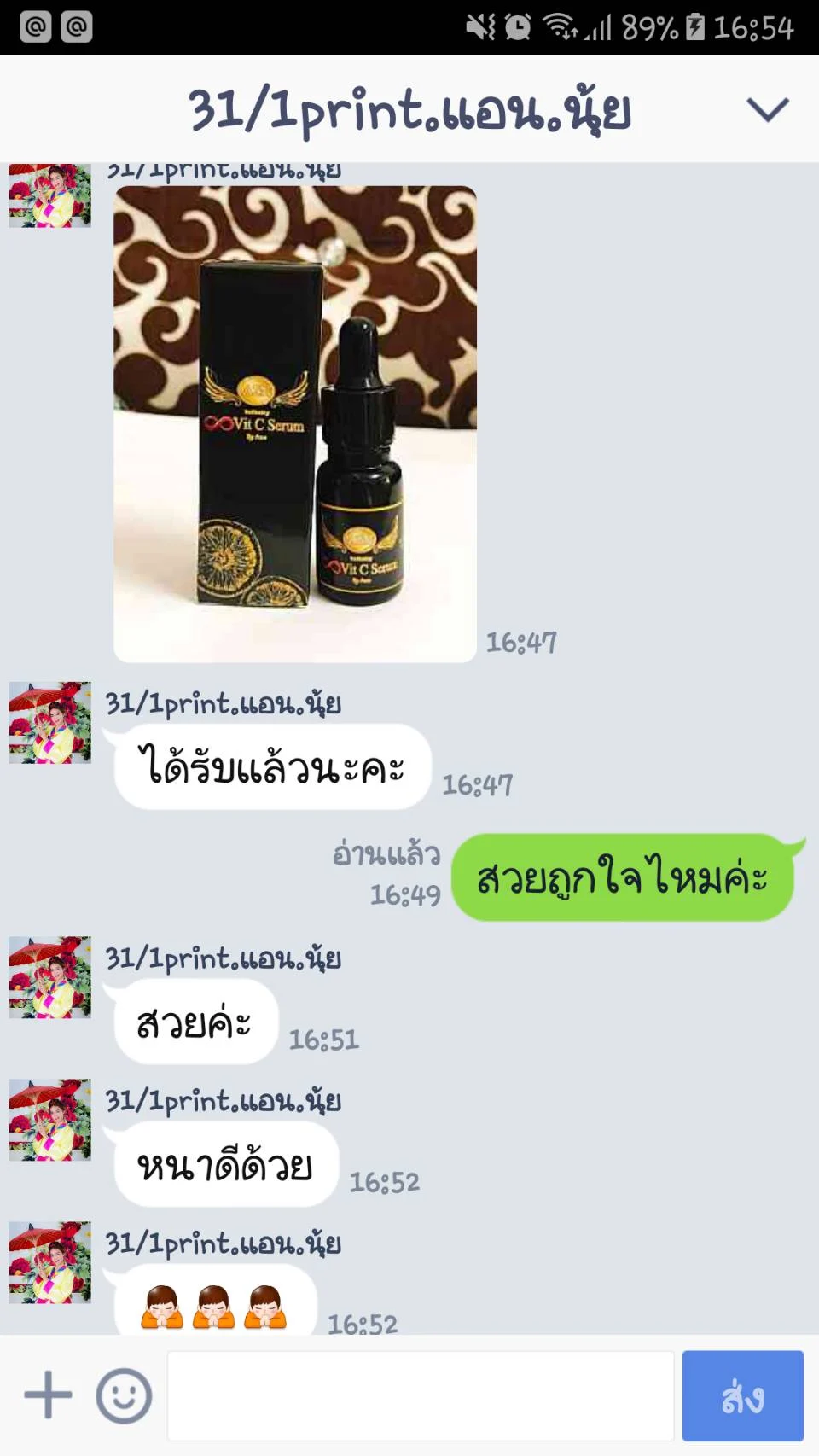Expand the chat options chevron

click(767, 110)
